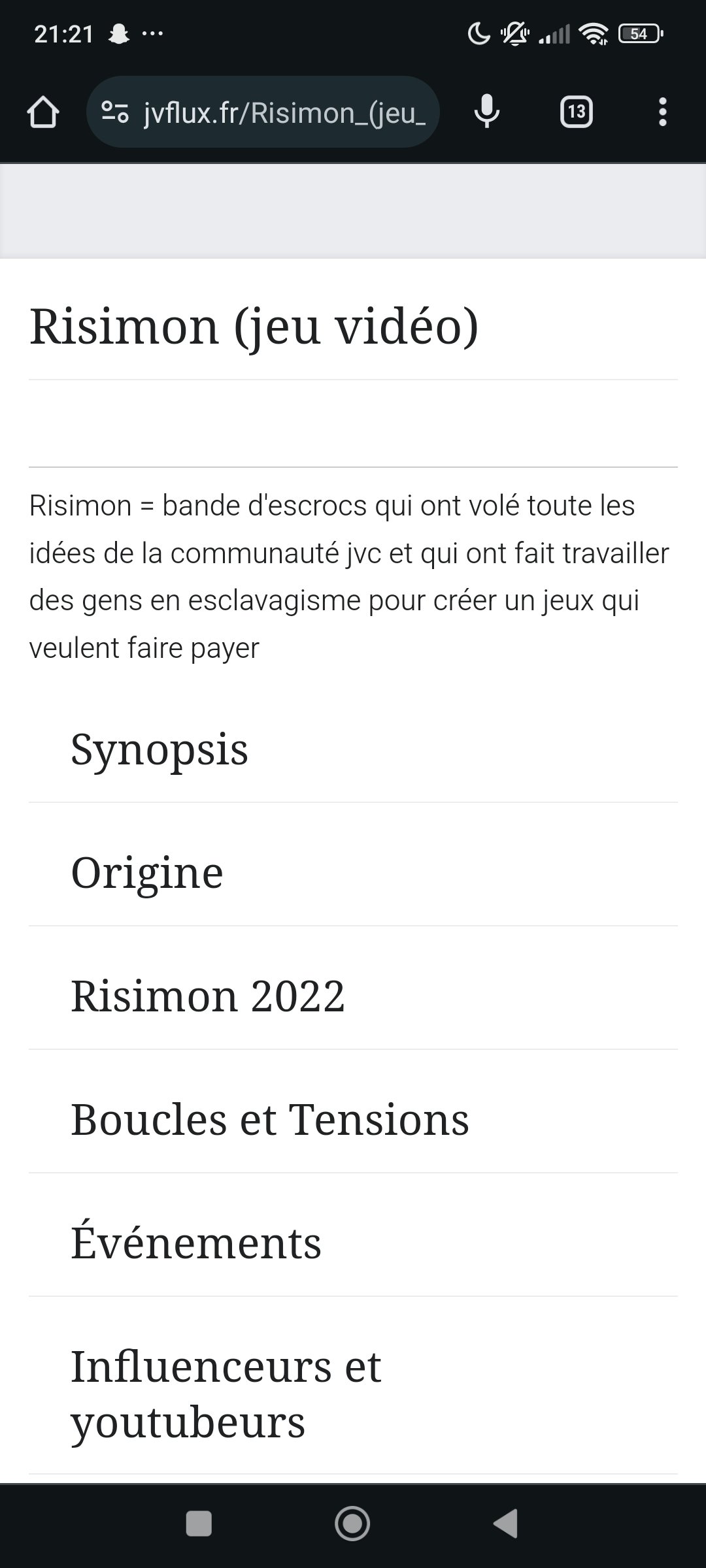Open the tab switcher showing 13 tabs

pyautogui.click(x=577, y=112)
